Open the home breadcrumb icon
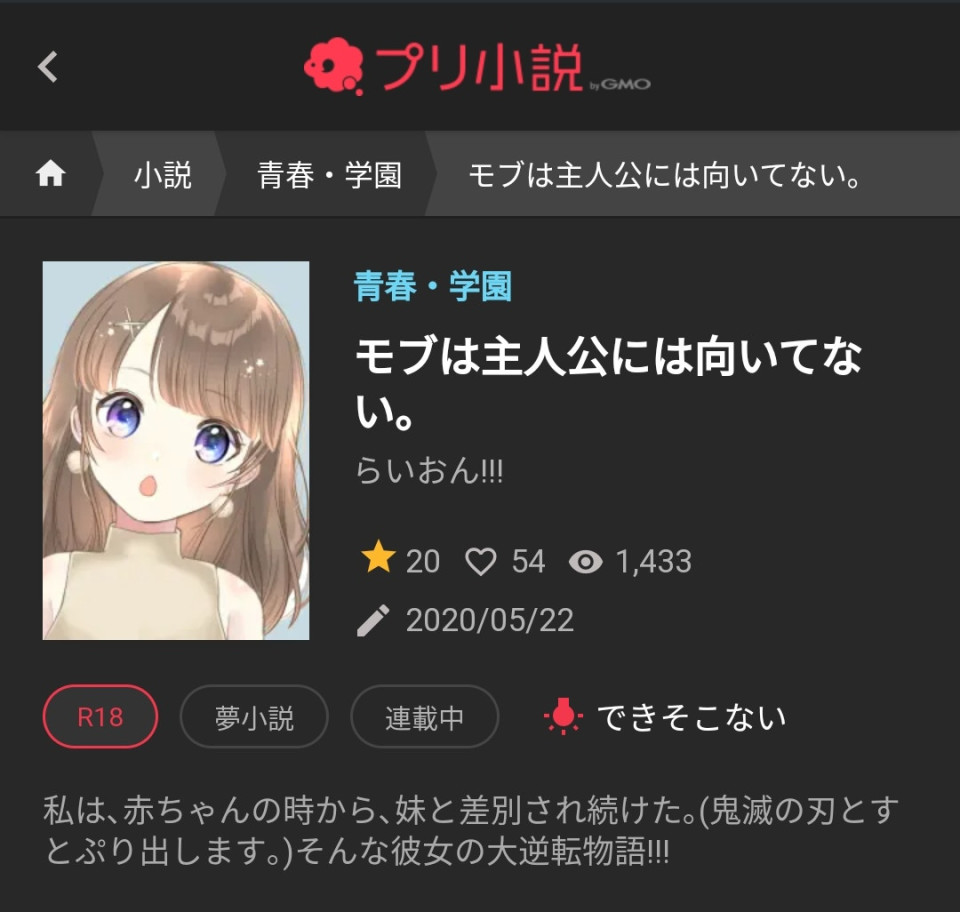Viewport: 960px width, 912px height. [50, 175]
